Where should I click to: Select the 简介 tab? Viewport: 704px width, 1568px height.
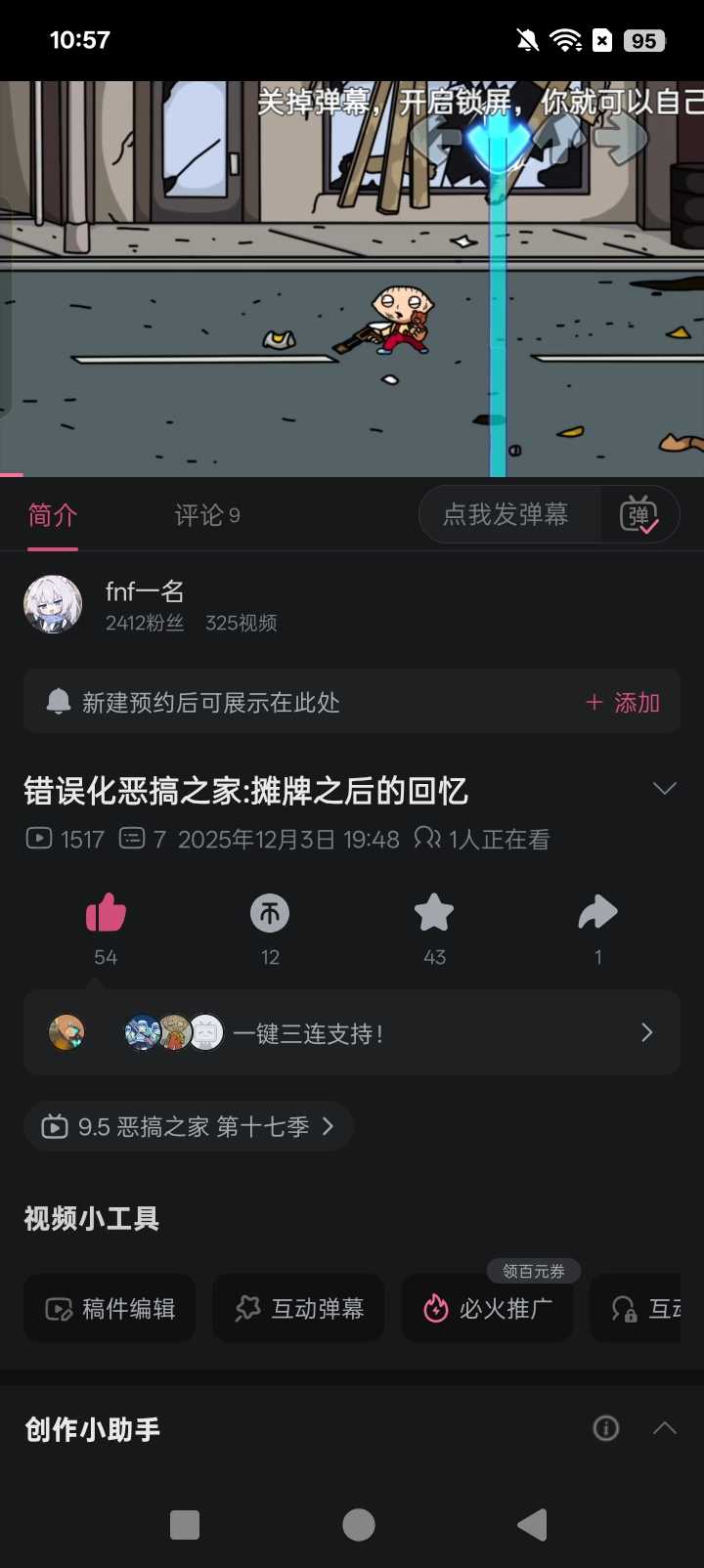[x=53, y=515]
